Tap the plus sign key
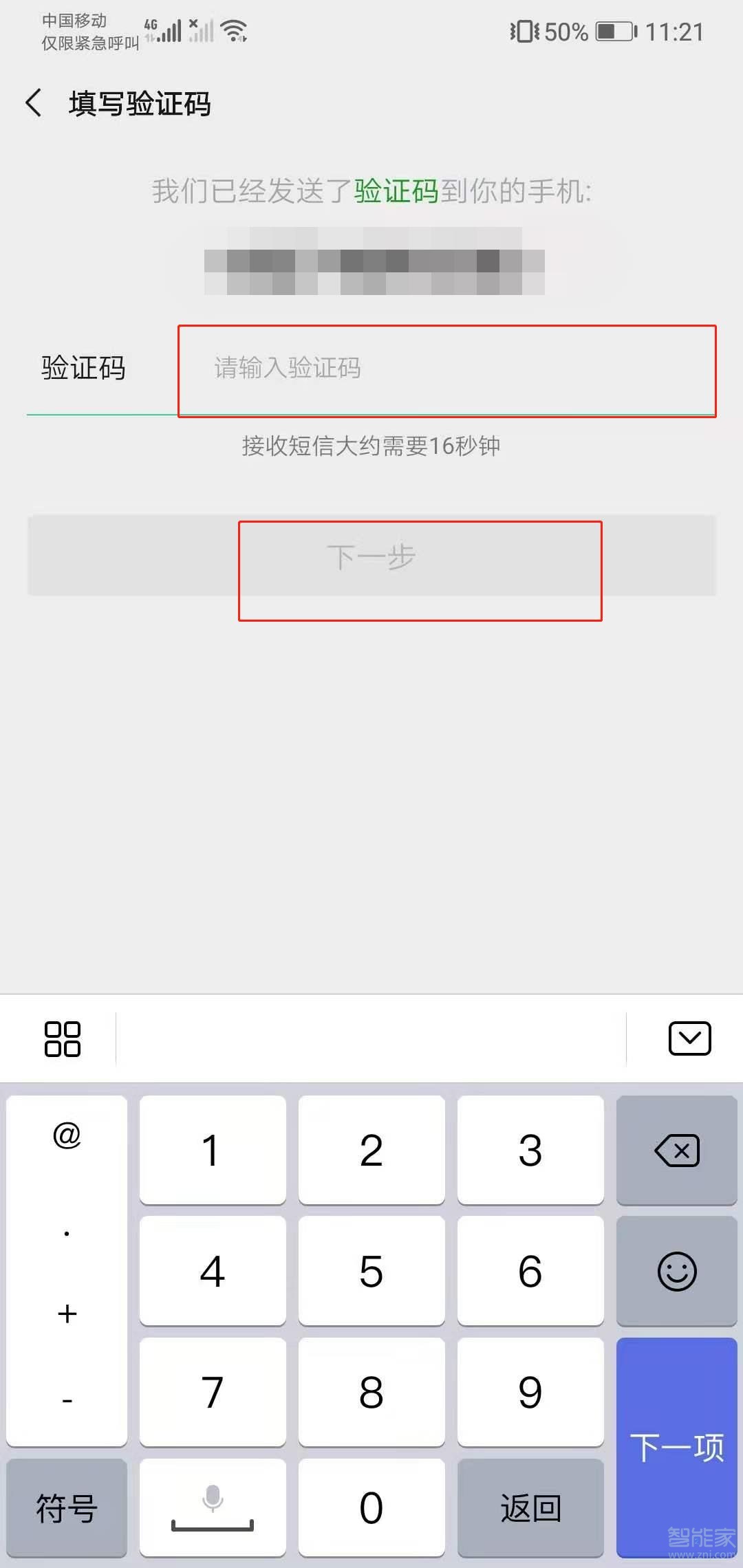 pyautogui.click(x=65, y=1311)
